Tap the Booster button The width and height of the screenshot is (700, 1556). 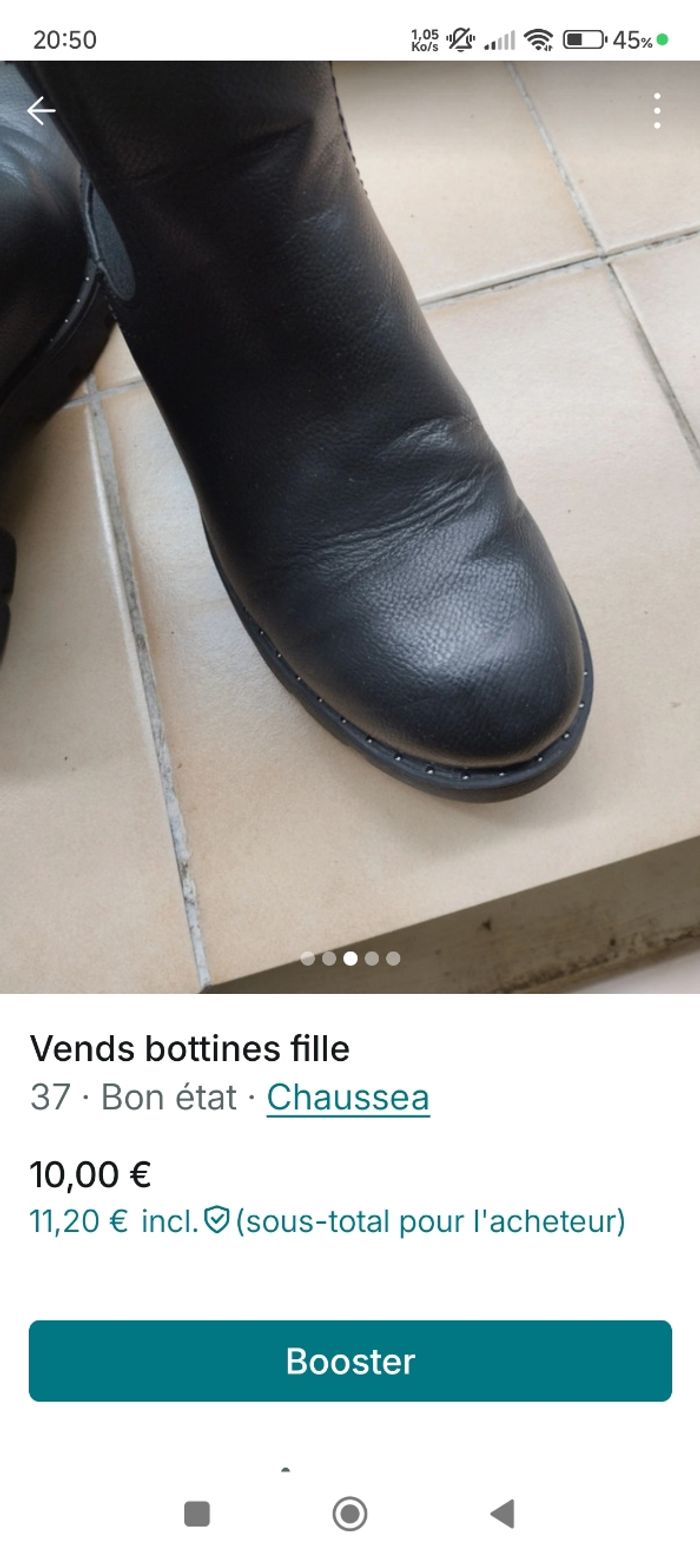tap(350, 1360)
